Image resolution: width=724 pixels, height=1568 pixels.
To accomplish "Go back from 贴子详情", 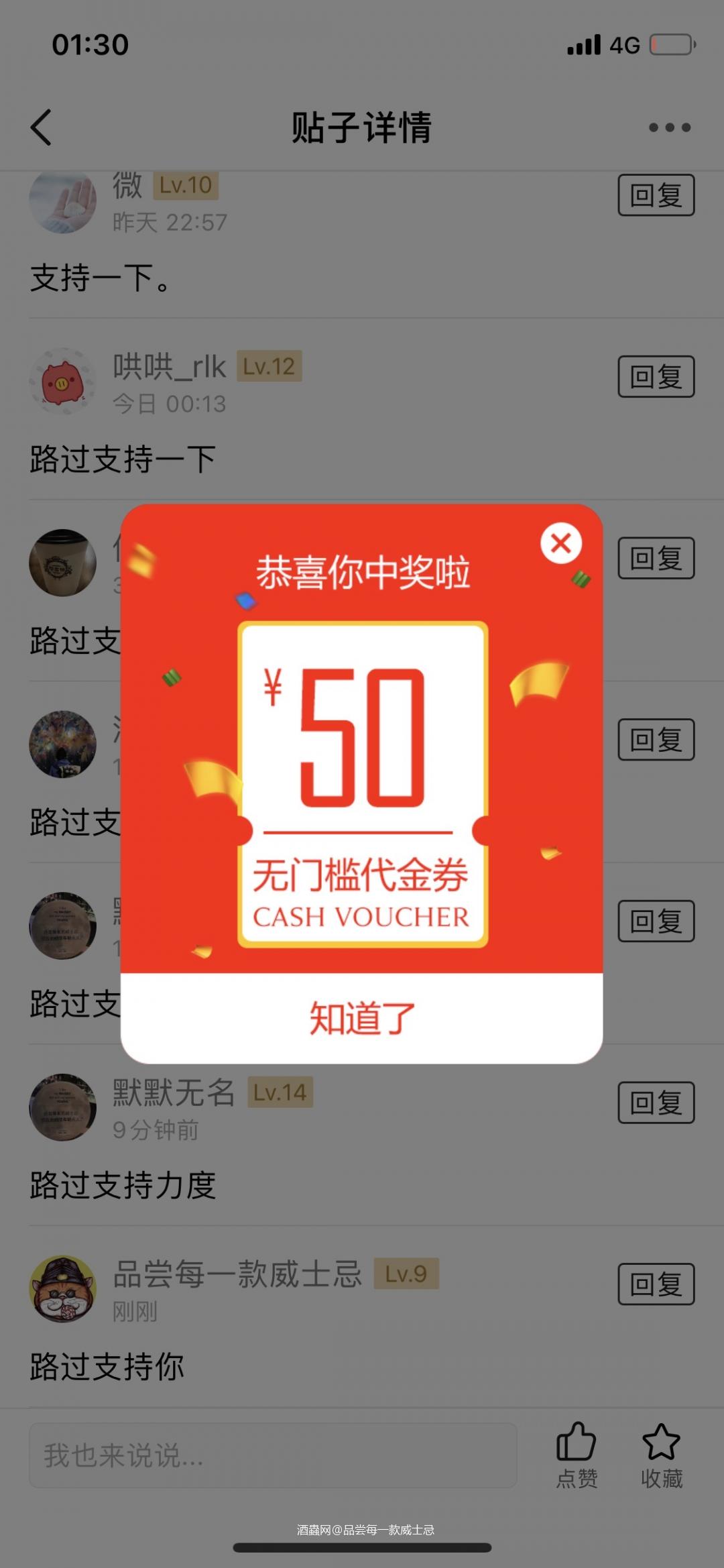I will pyautogui.click(x=42, y=127).
